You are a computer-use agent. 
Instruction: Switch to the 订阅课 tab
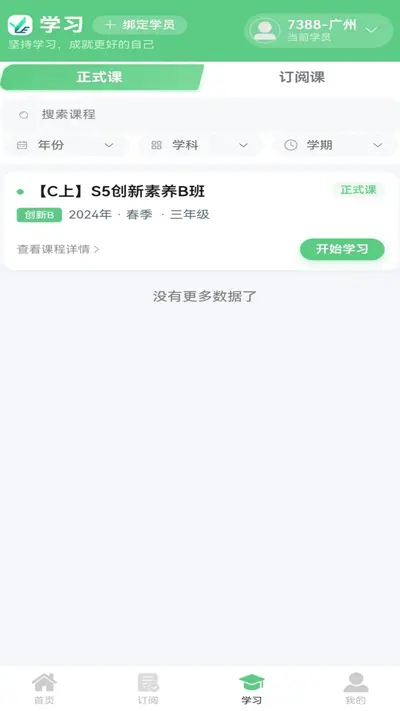pos(302,77)
